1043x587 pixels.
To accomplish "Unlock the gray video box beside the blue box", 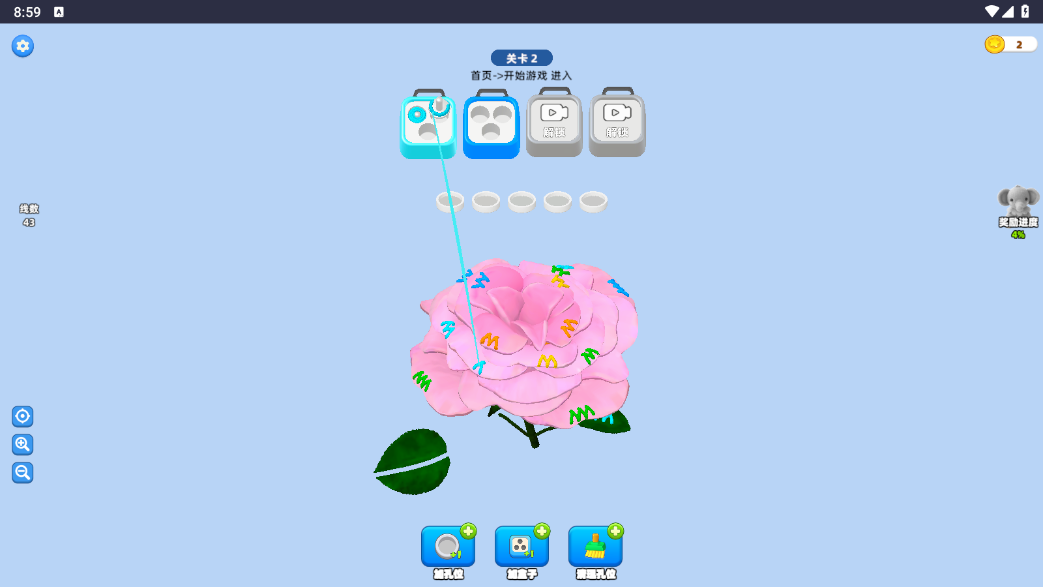I will [x=554, y=125].
